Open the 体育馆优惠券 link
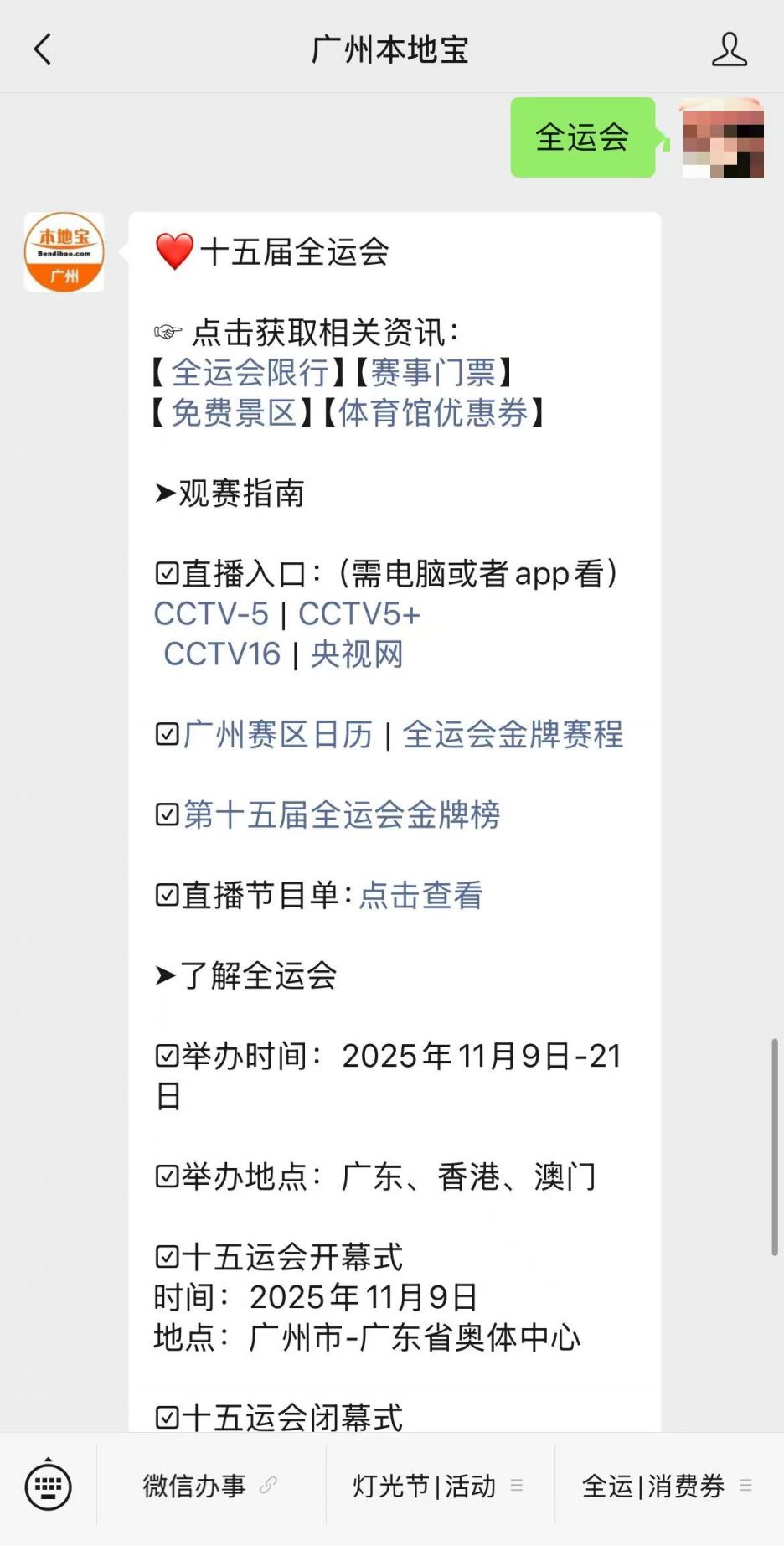The image size is (784, 1546). tap(433, 412)
